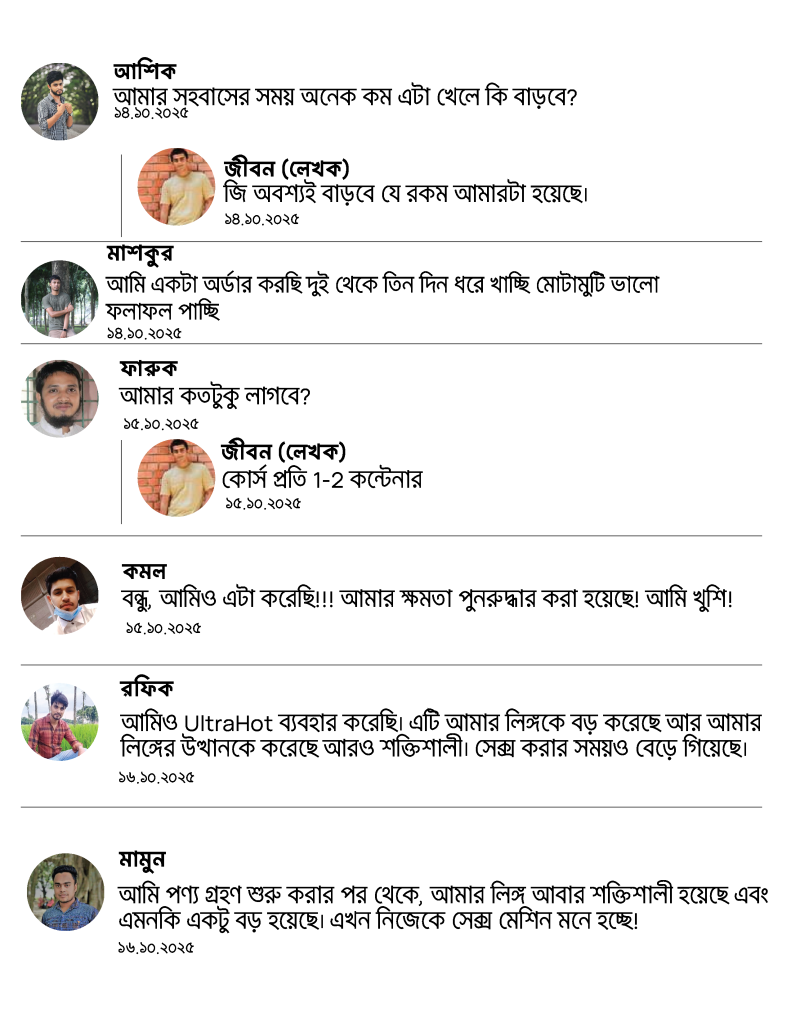Open profile of commenter holding a microphone
This screenshot has height=1024, width=791.
pos(60,102)
